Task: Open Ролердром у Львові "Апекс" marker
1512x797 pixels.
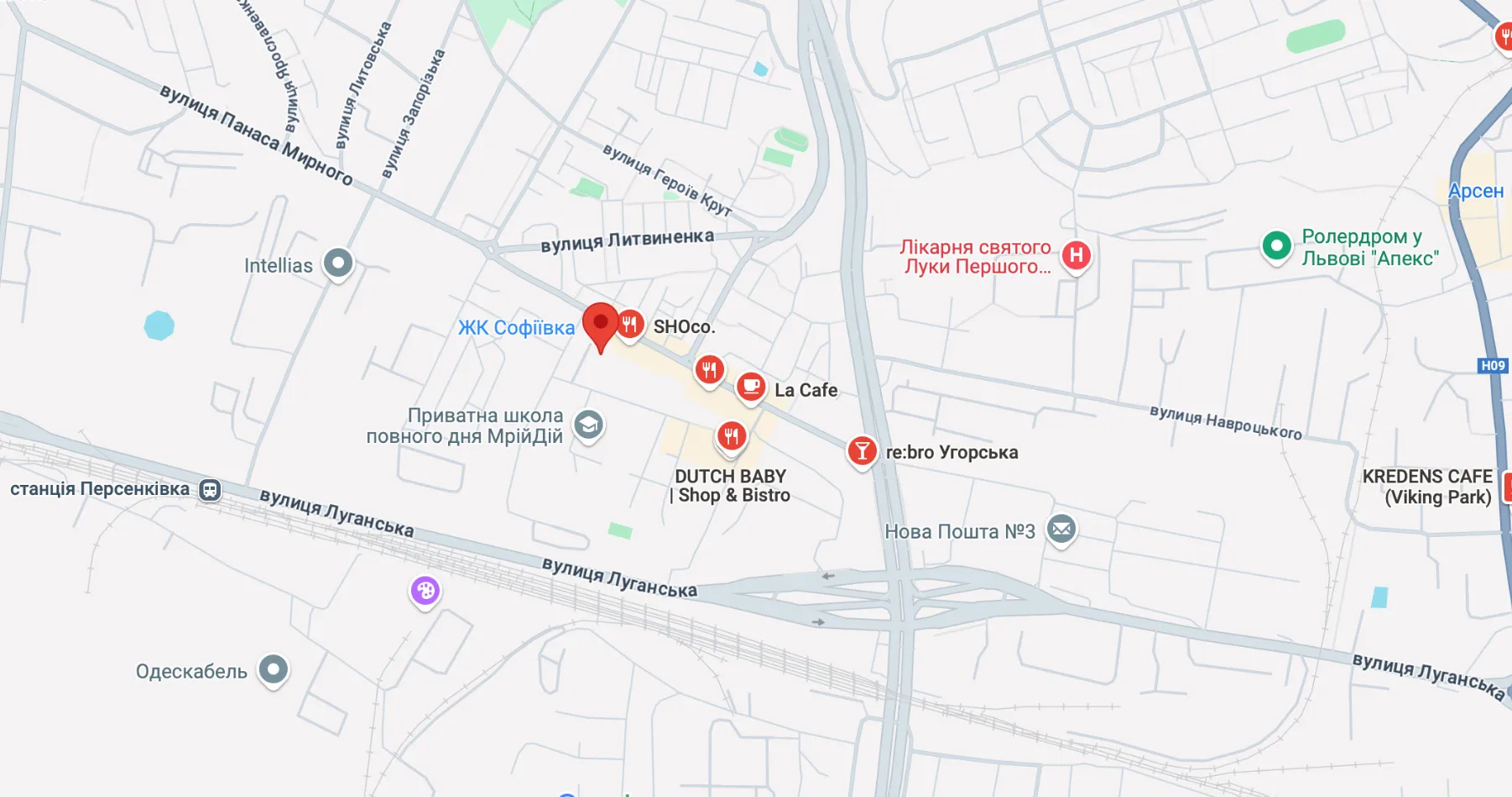Action: (1276, 247)
